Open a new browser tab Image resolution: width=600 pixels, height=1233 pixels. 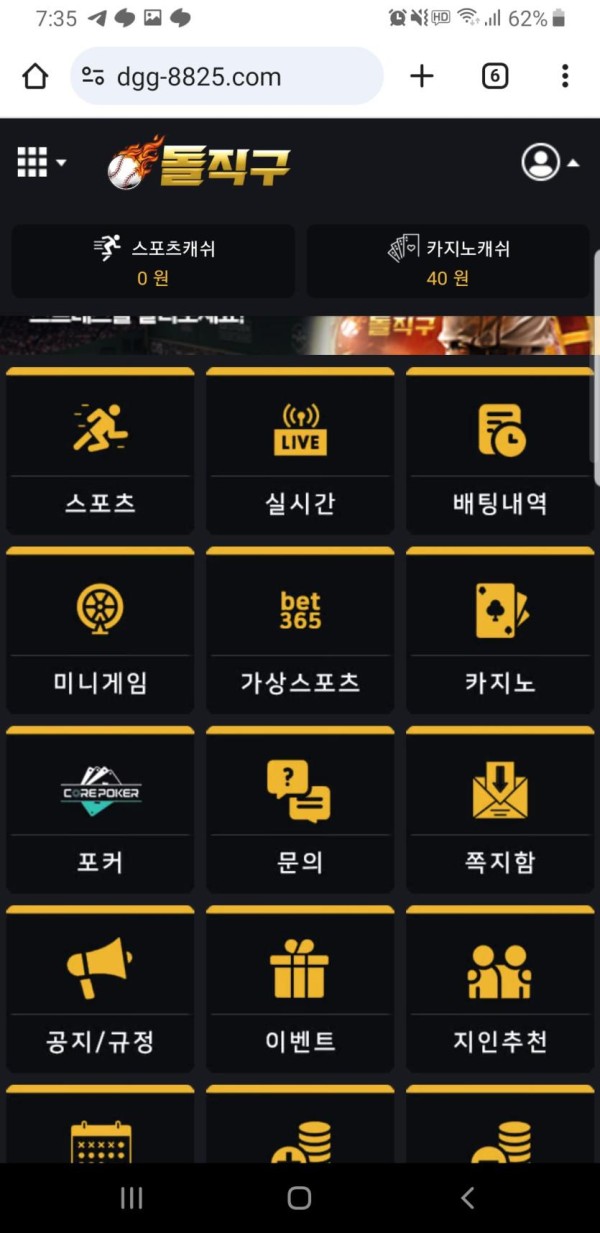tap(422, 76)
